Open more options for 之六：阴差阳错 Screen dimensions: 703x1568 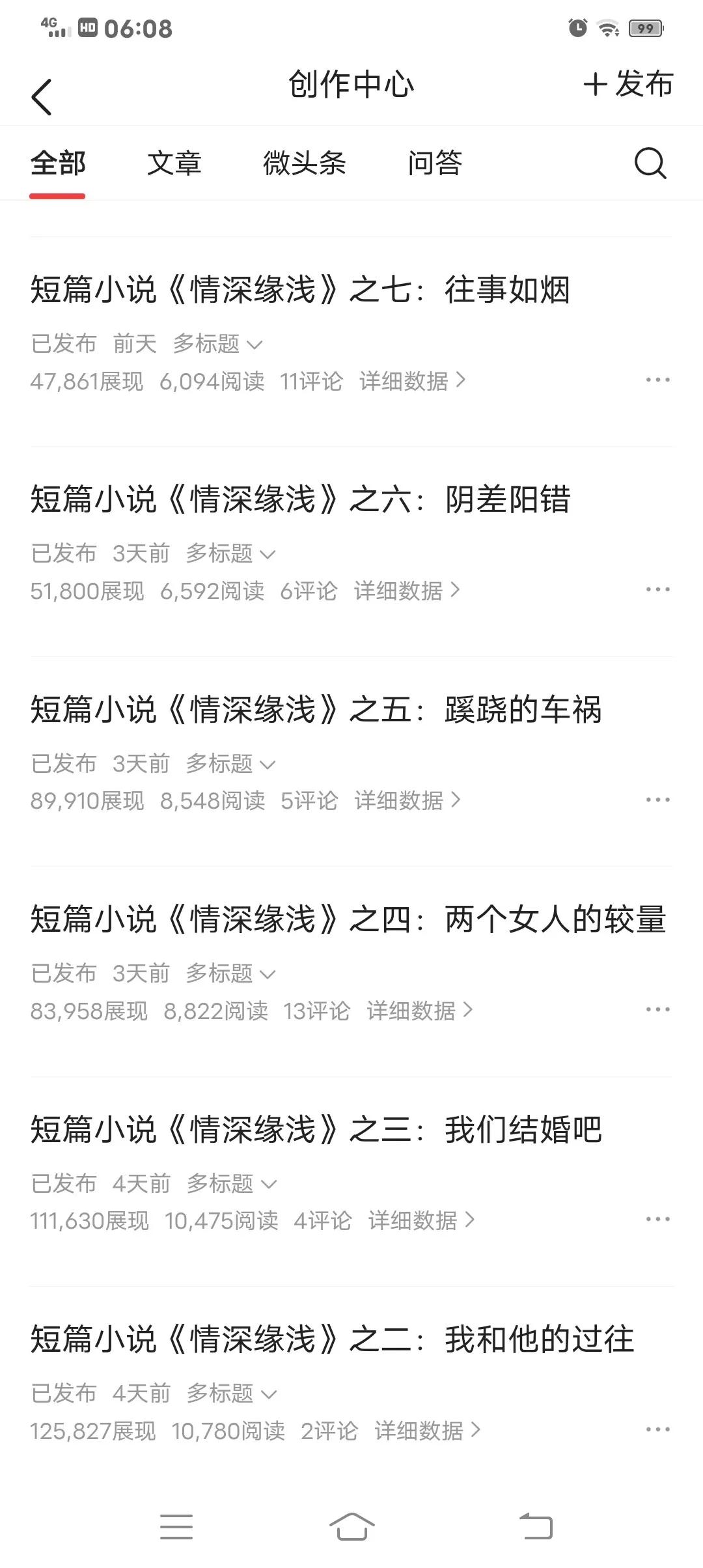coord(659,590)
